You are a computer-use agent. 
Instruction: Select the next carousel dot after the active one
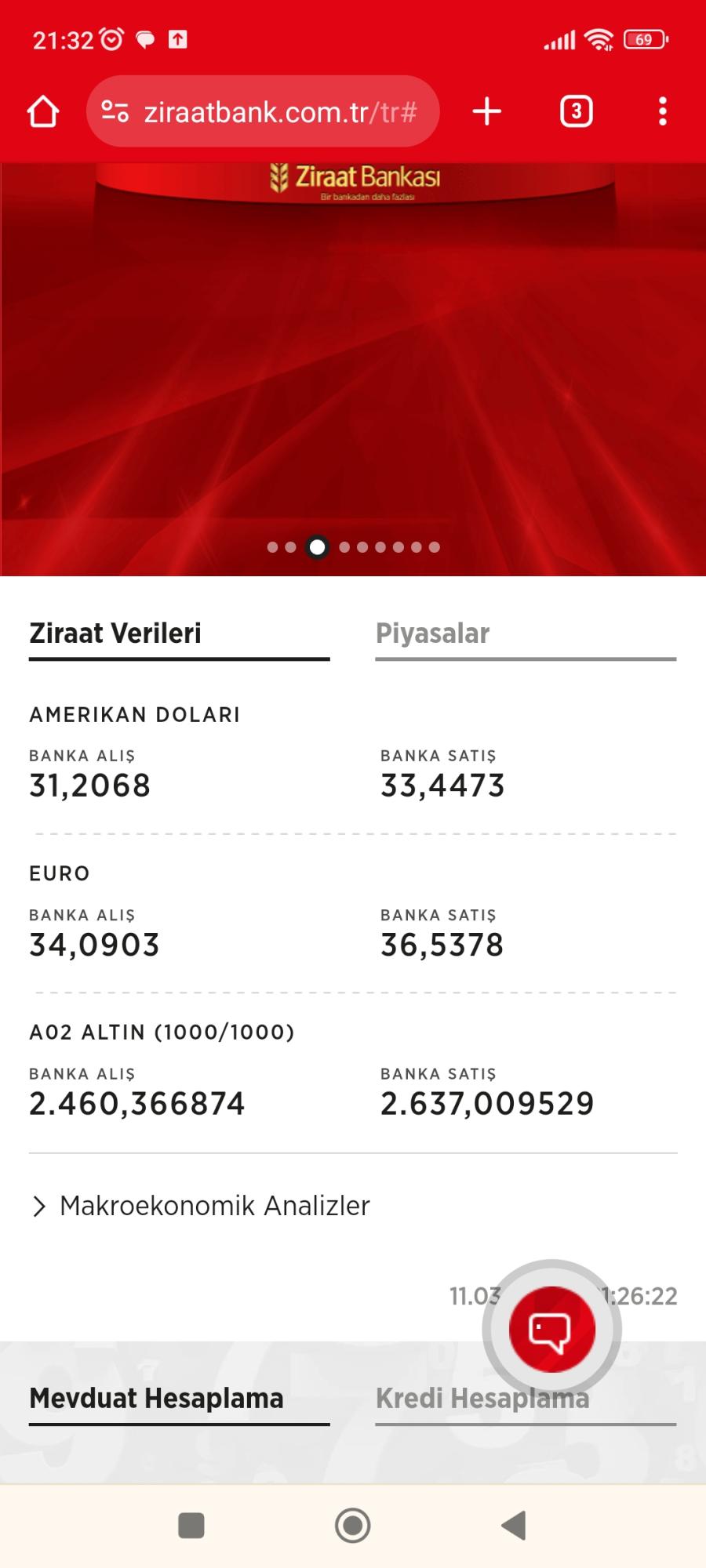point(342,547)
